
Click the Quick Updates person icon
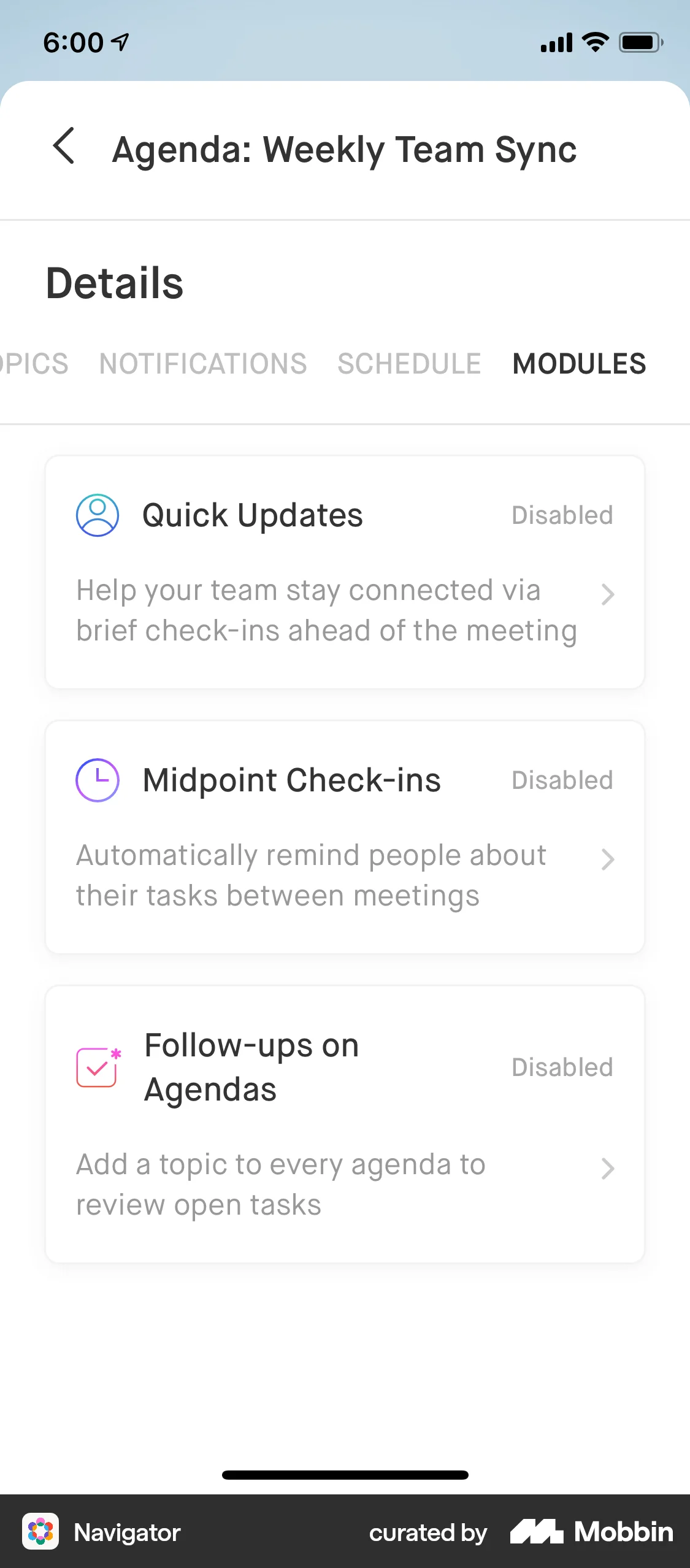[x=97, y=515]
